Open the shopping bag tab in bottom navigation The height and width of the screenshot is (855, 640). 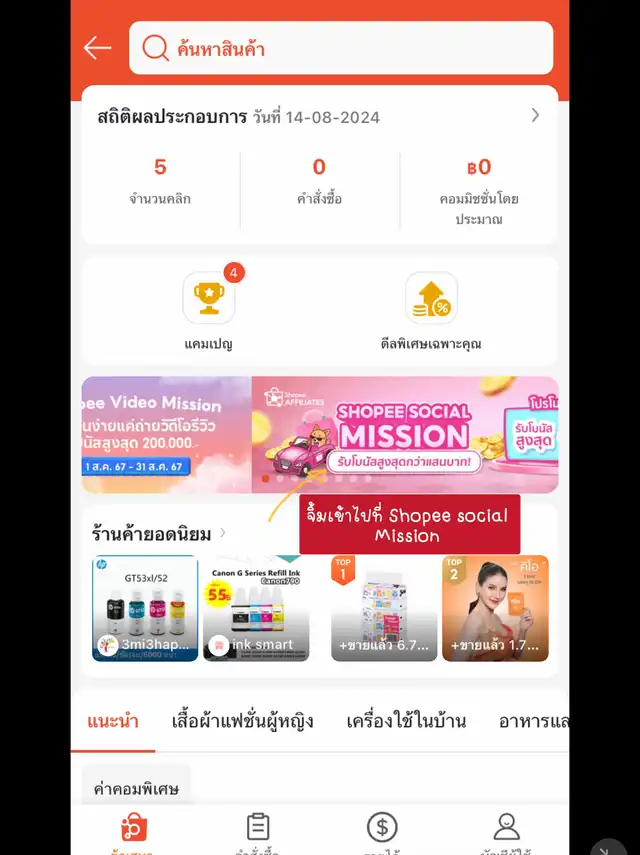coord(133,830)
